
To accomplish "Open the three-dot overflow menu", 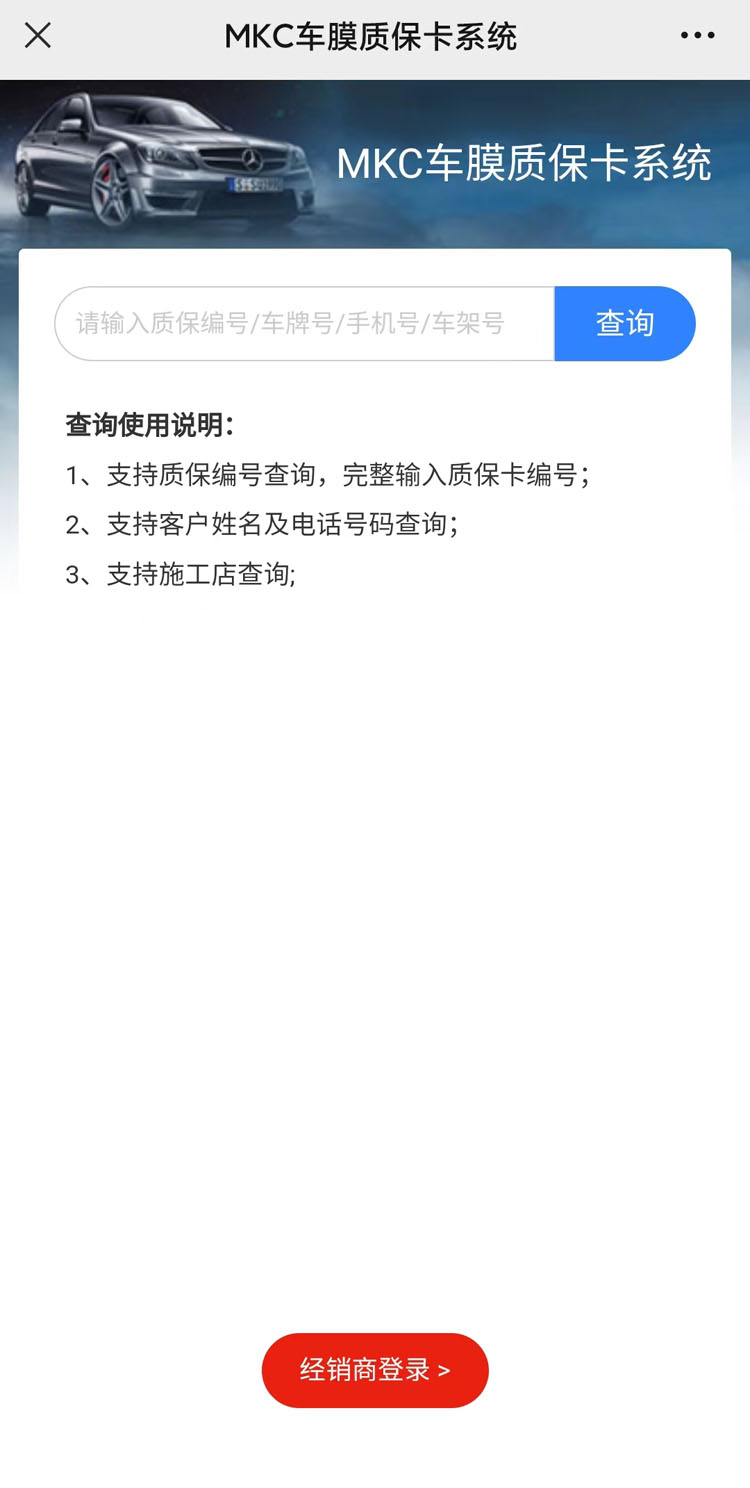I will [697, 36].
